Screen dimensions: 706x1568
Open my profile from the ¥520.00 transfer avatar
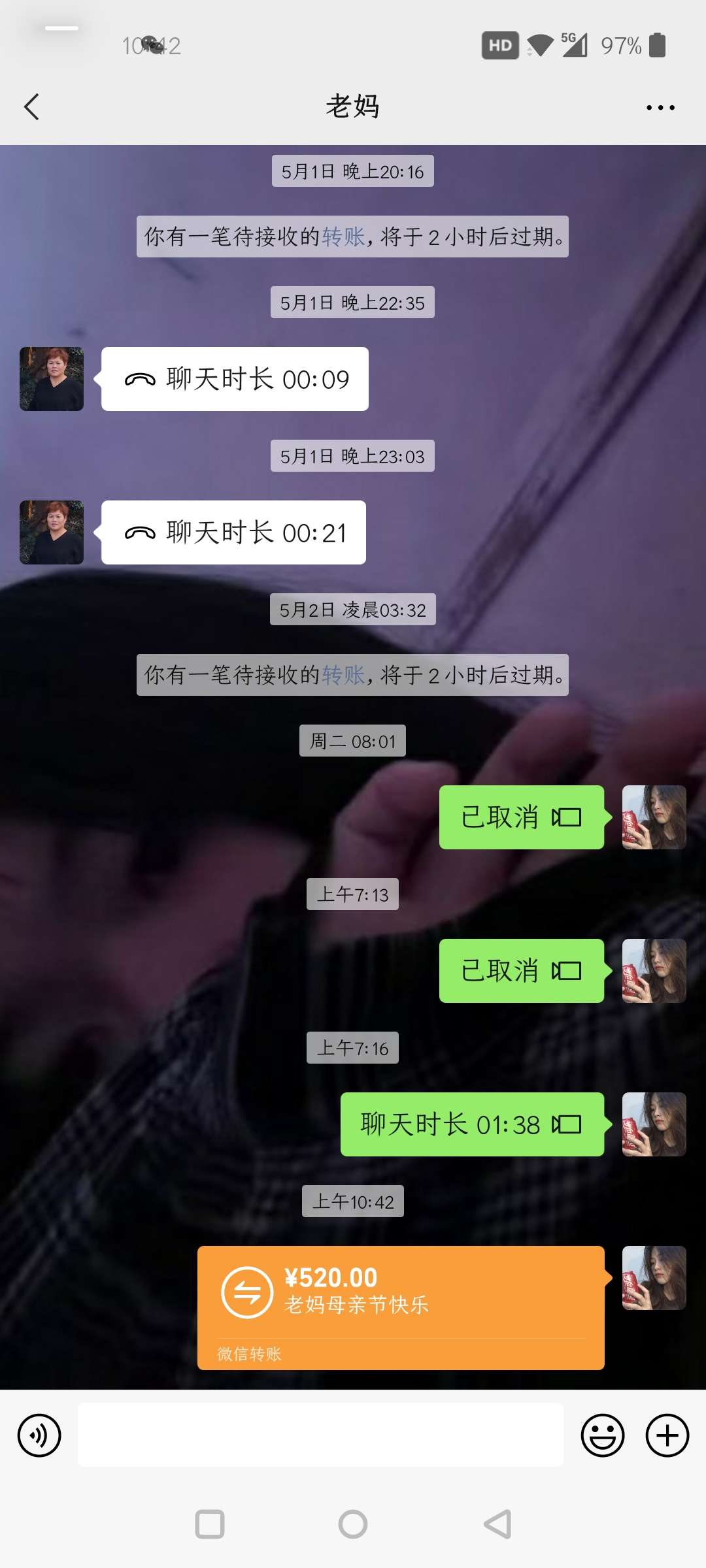pos(654,1278)
